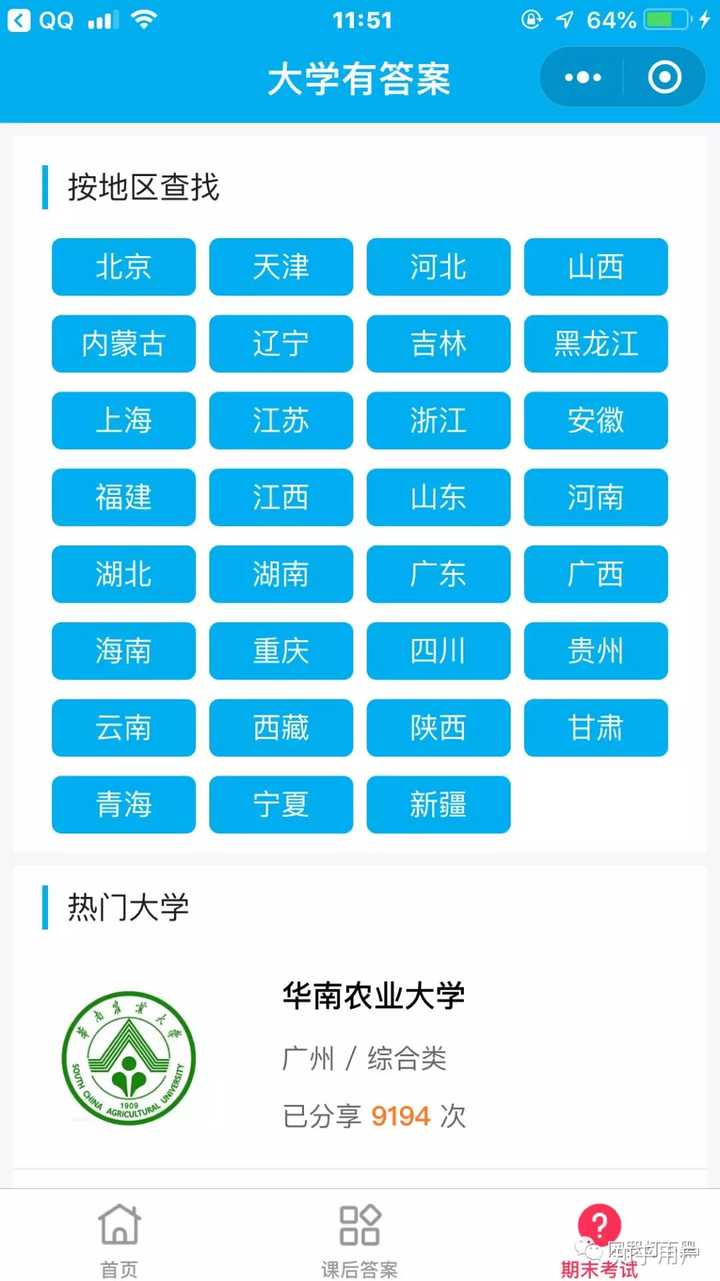This screenshot has width=720, height=1281.
Task: Select the 四川 region button
Action: pyautogui.click(x=439, y=652)
